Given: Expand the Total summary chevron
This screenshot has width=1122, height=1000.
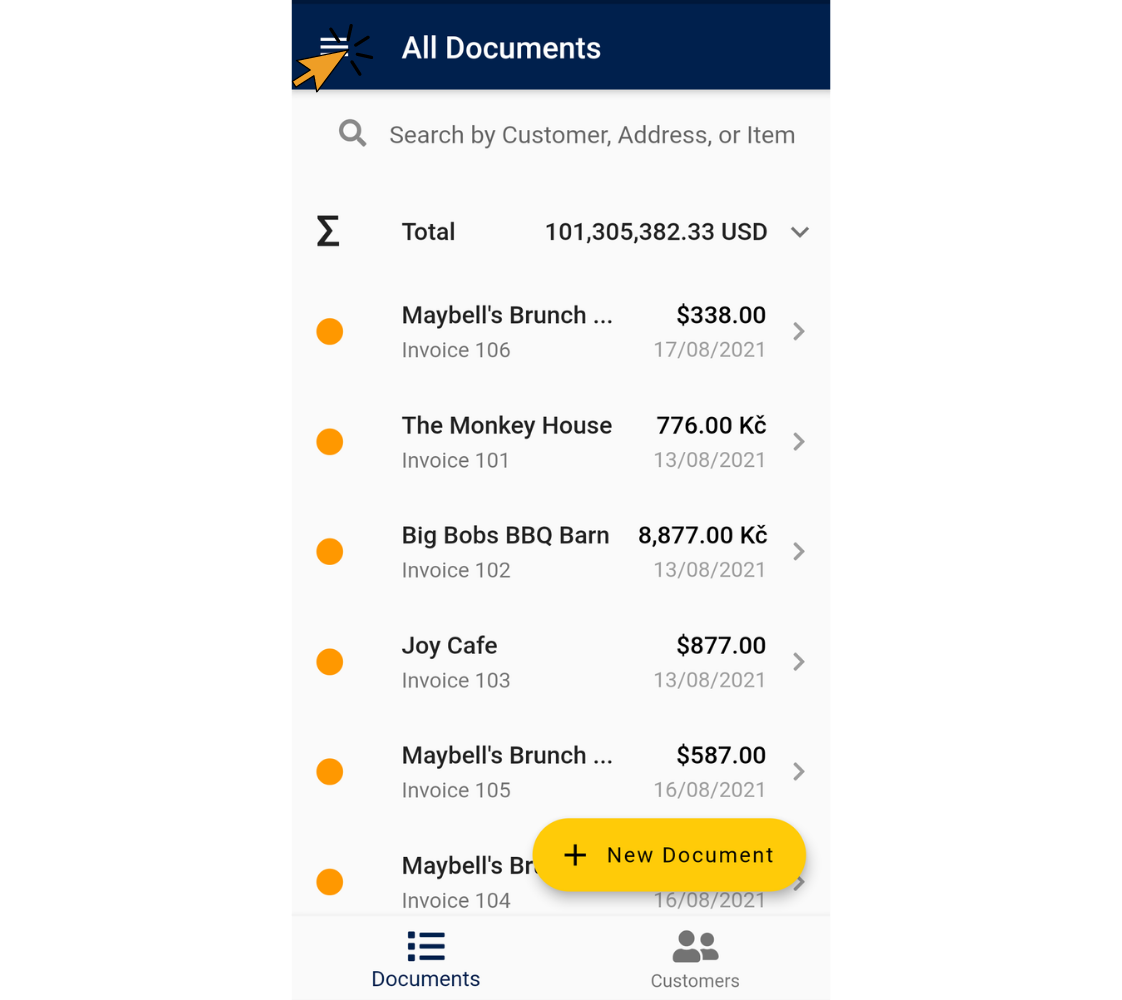Looking at the screenshot, I should tap(799, 232).
